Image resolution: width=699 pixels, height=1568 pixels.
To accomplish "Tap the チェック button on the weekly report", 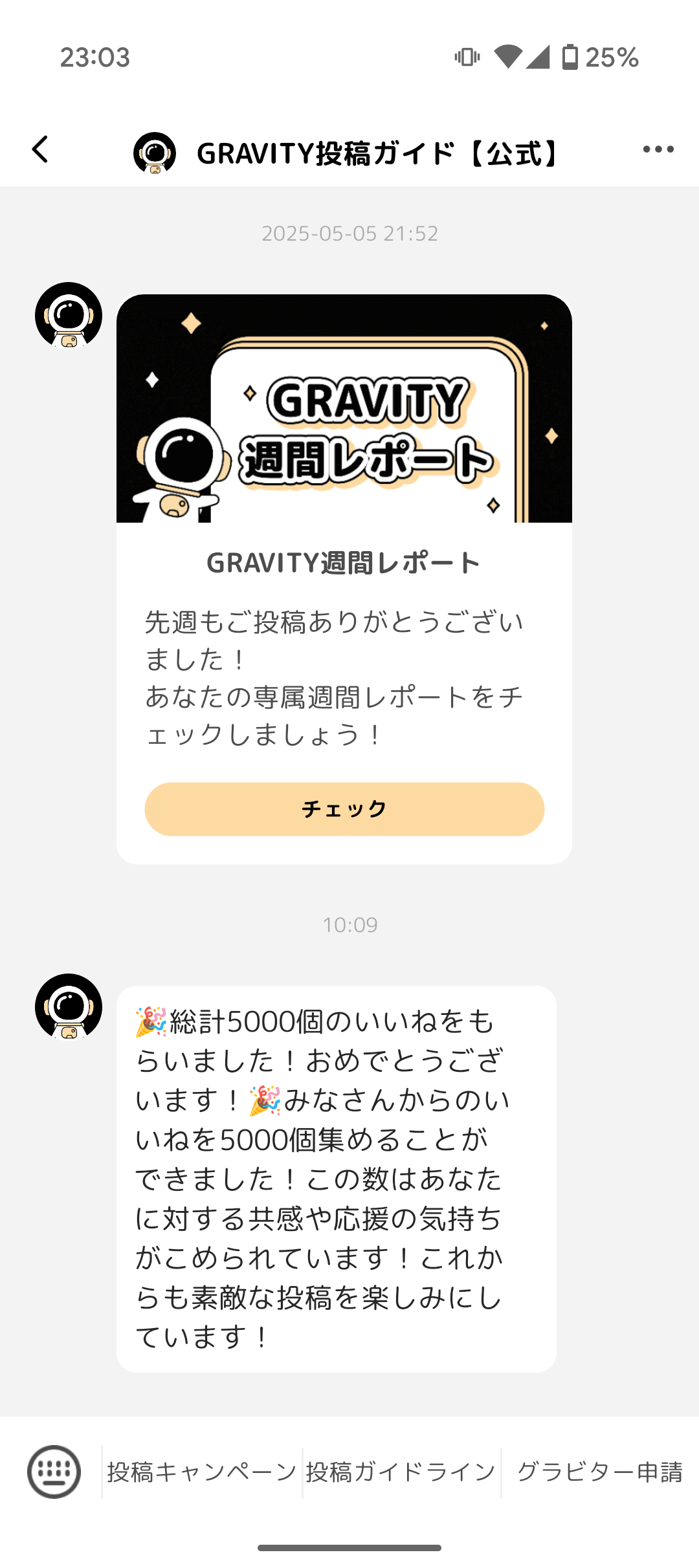I will tap(344, 809).
